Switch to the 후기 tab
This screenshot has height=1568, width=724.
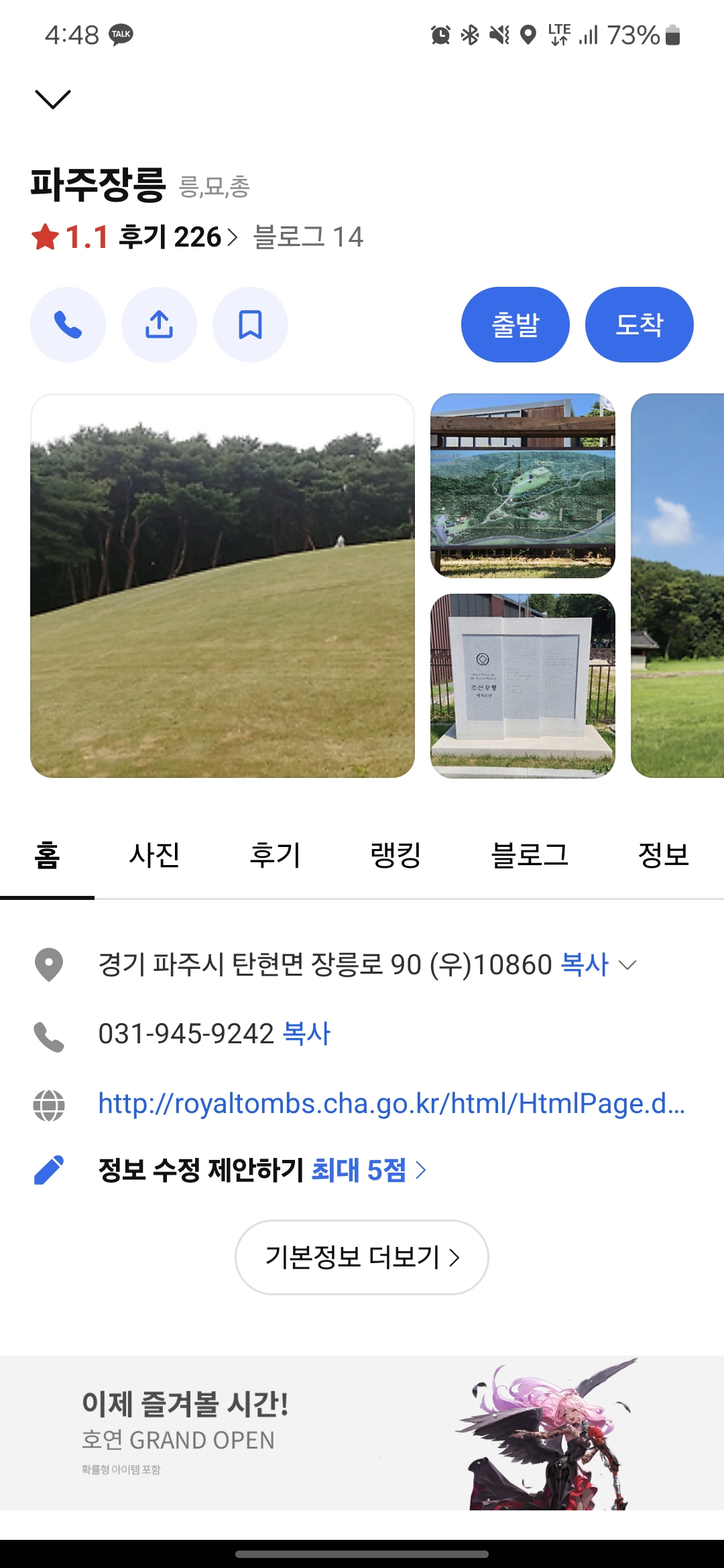[x=275, y=855]
